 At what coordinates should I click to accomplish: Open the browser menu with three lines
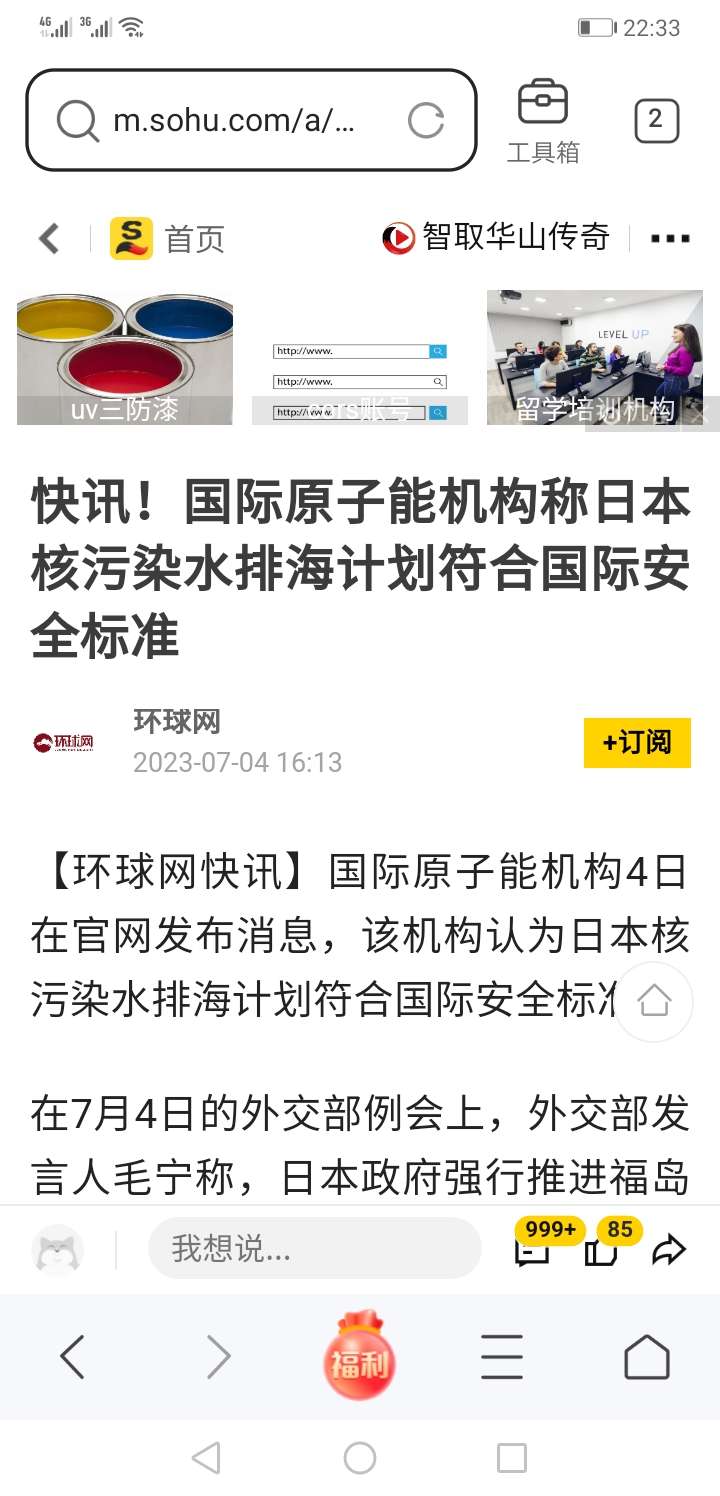(502, 1358)
